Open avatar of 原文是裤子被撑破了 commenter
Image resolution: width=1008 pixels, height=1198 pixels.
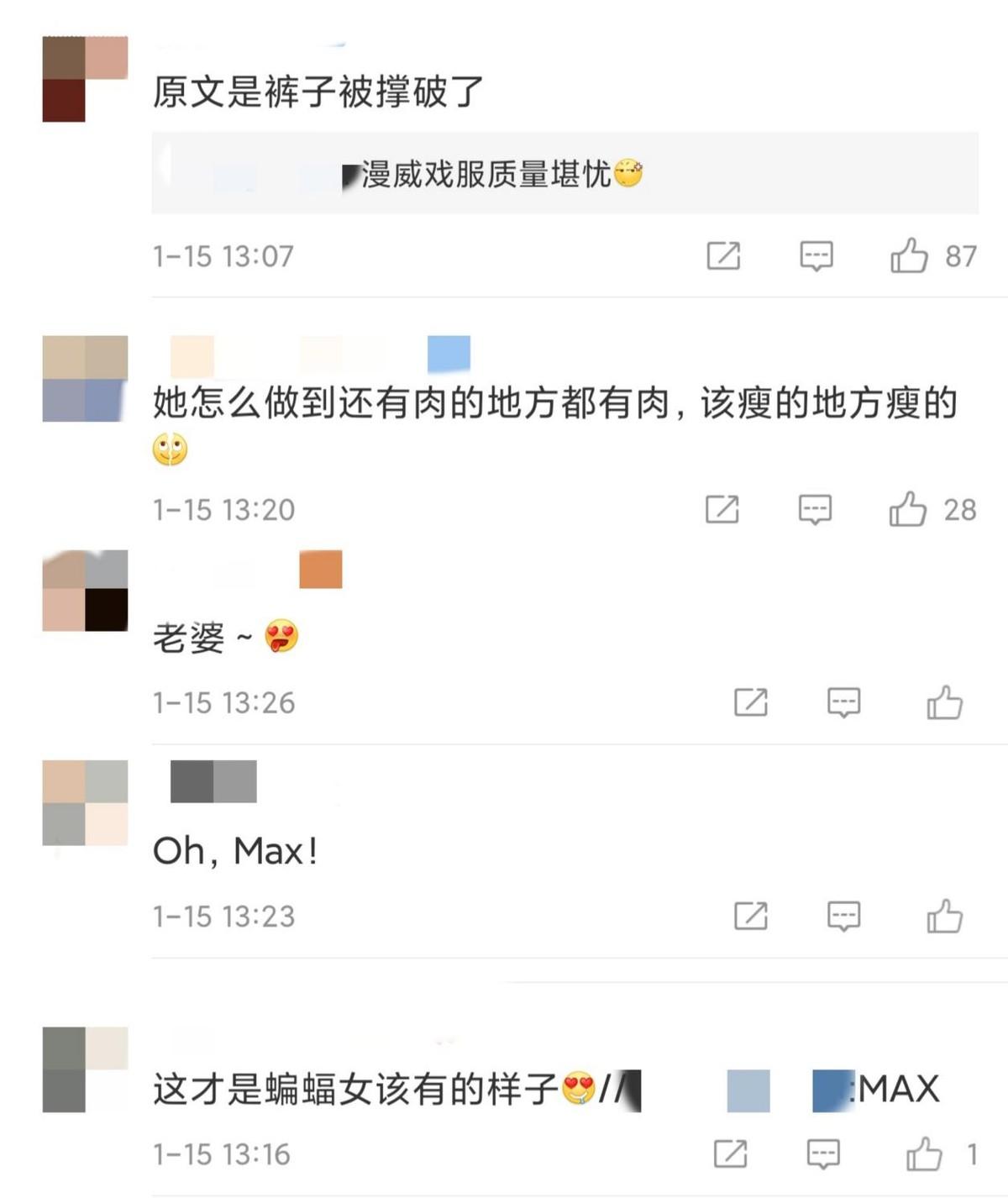(85, 79)
